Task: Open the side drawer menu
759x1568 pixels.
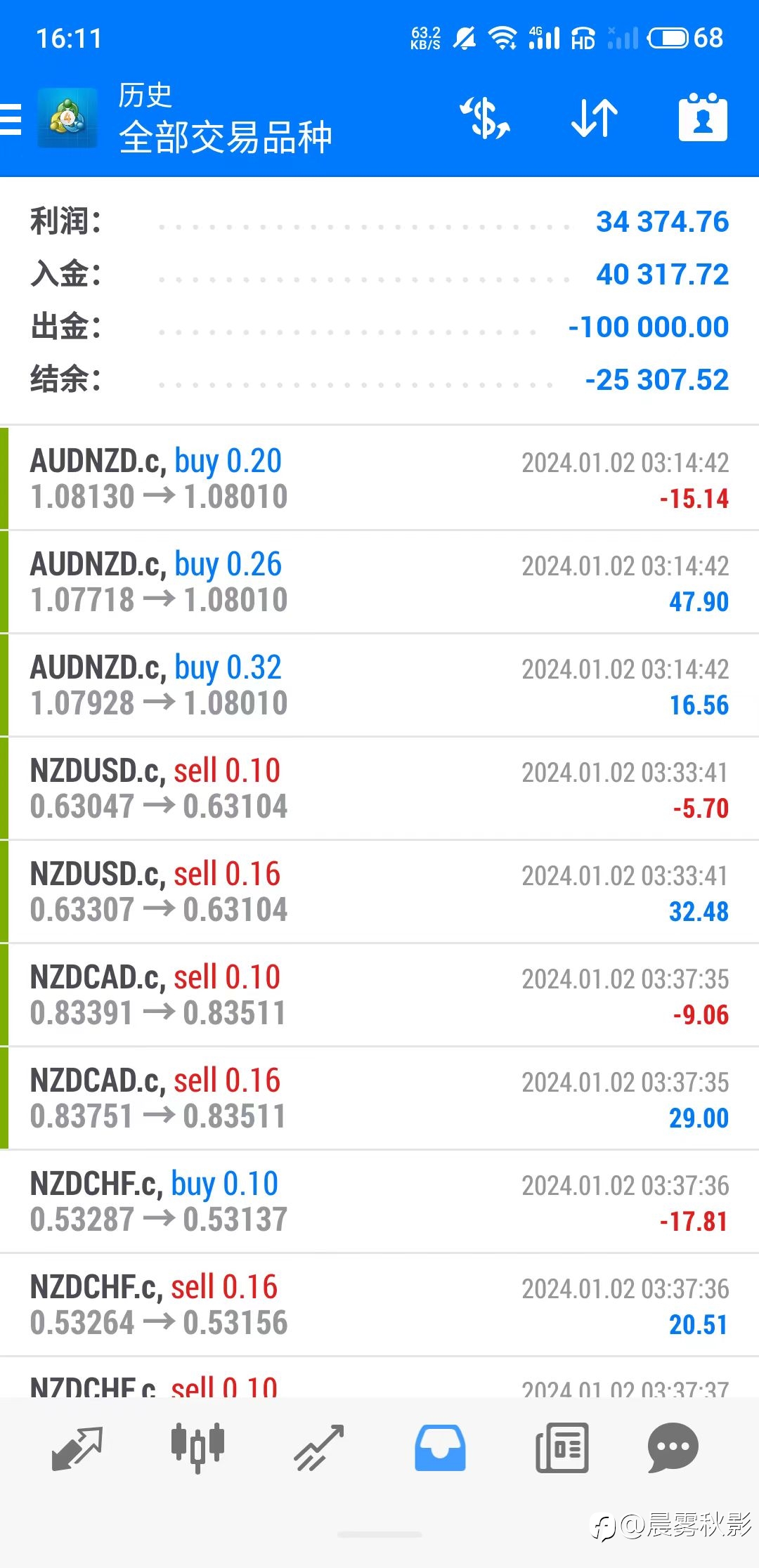Action: 11,119
